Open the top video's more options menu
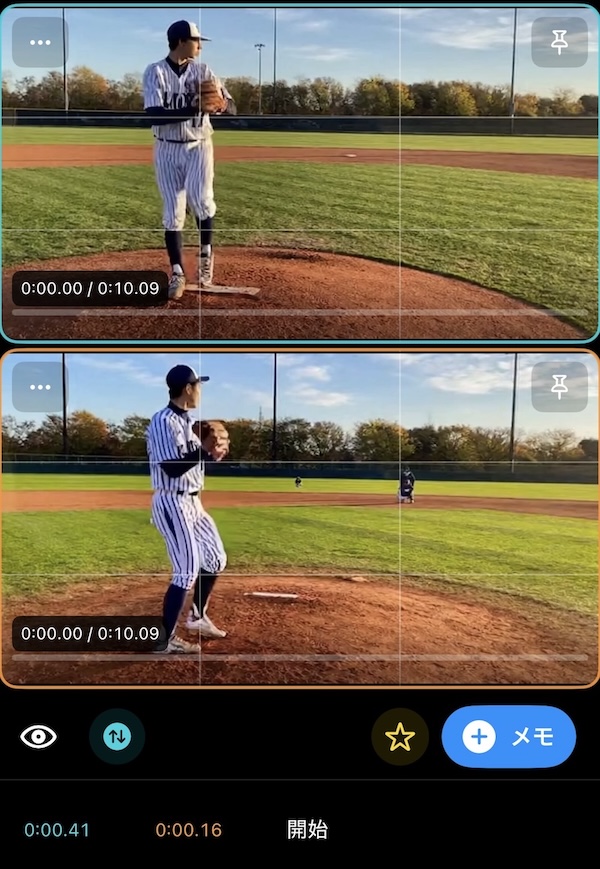Screen dimensions: 600x869 (x=40, y=42)
